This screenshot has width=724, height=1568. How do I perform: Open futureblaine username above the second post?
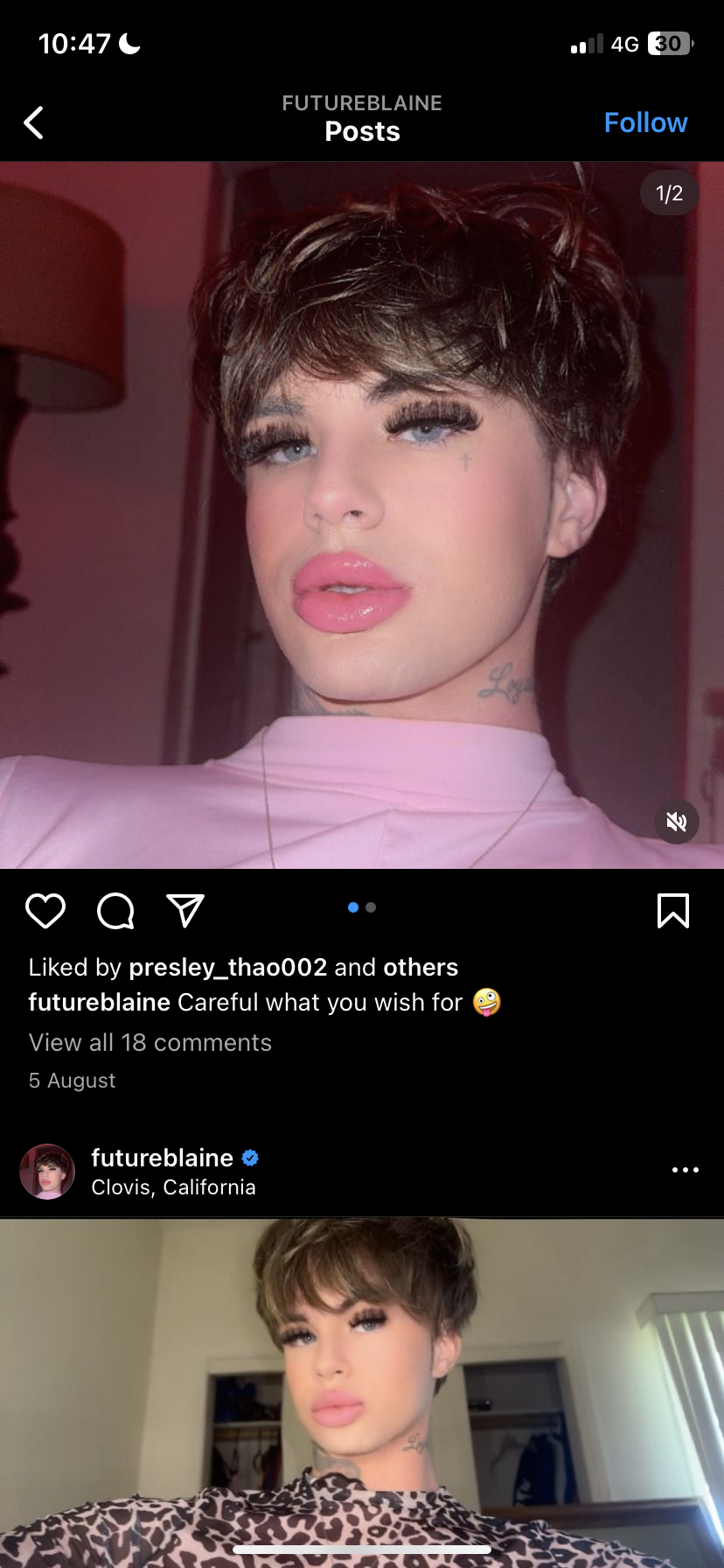[162, 1158]
